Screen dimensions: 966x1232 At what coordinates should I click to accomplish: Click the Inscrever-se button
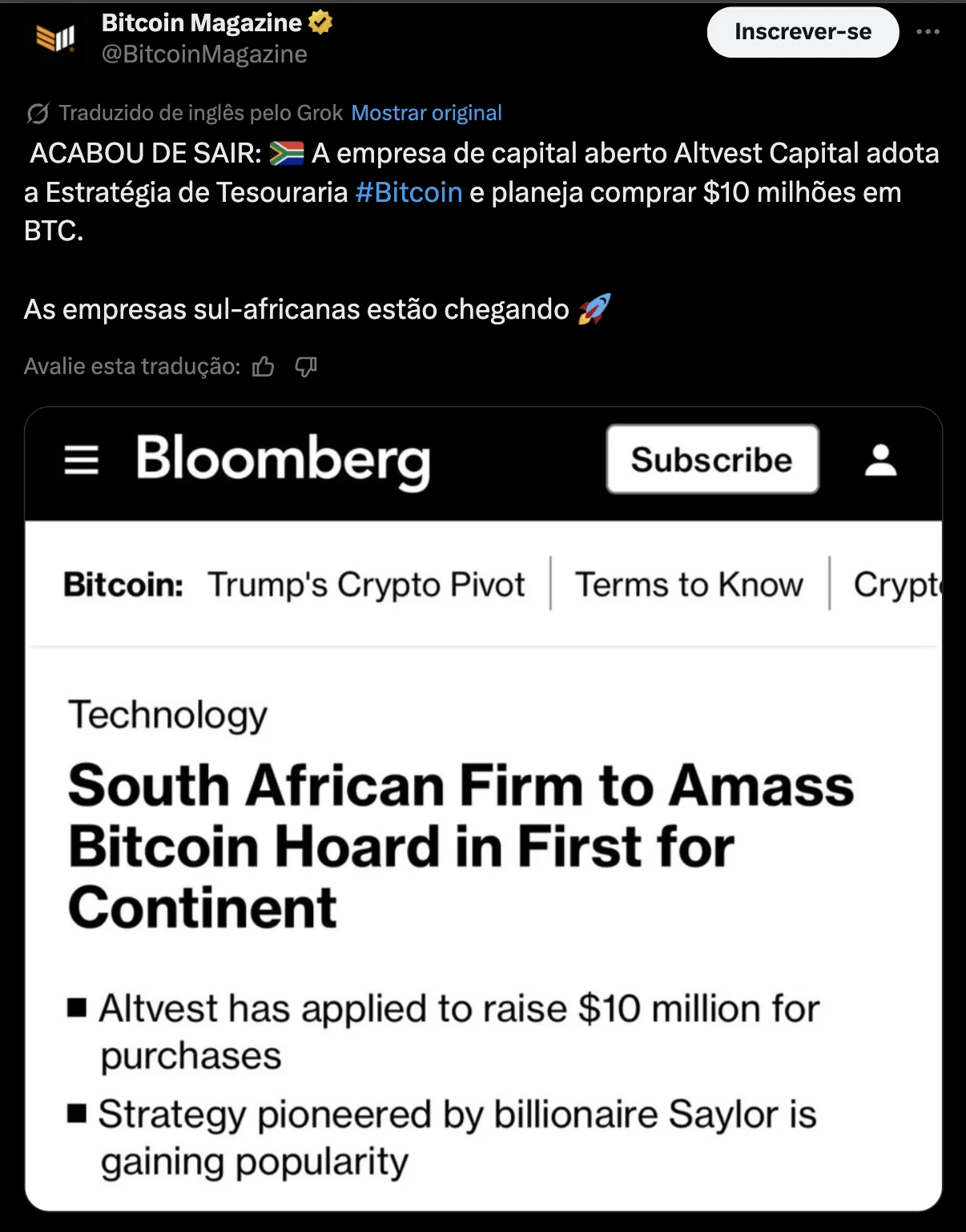[x=802, y=32]
